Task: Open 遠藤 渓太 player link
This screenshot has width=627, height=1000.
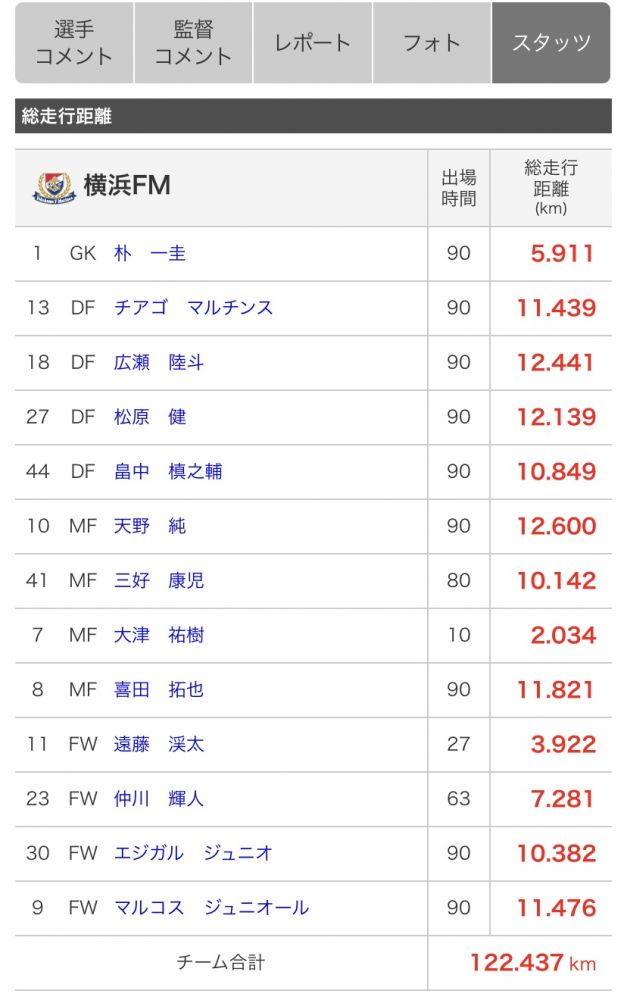Action: tap(159, 745)
